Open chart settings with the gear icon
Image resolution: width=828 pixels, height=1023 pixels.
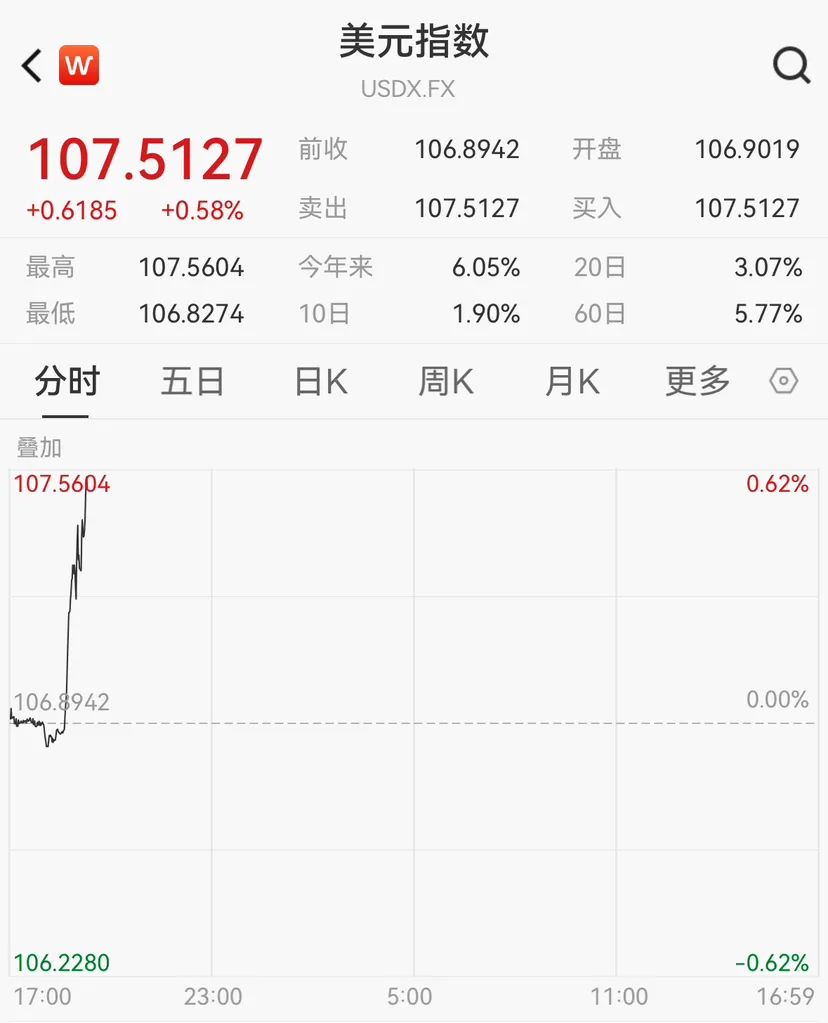tap(783, 380)
